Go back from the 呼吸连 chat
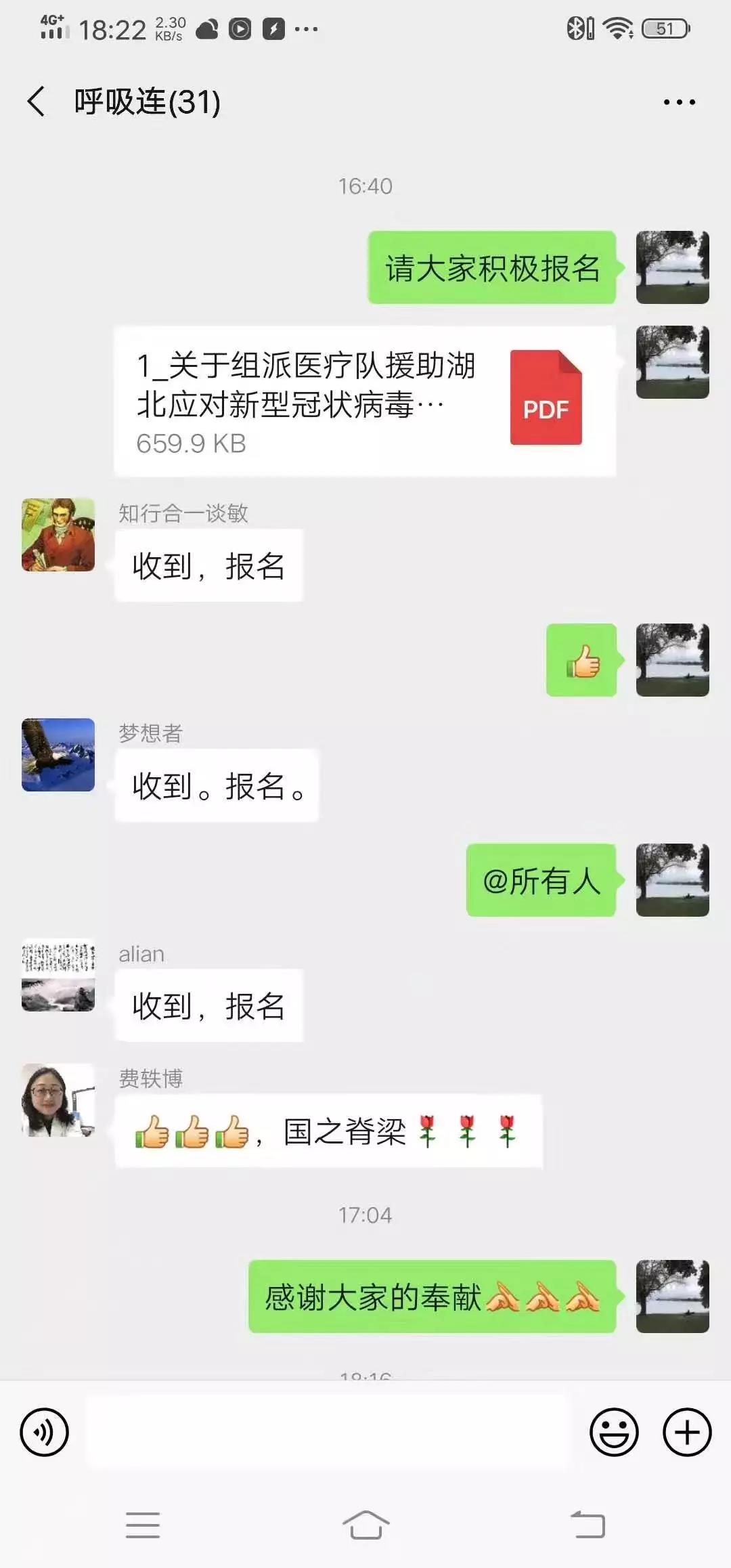The image size is (731, 1568). coord(37,102)
